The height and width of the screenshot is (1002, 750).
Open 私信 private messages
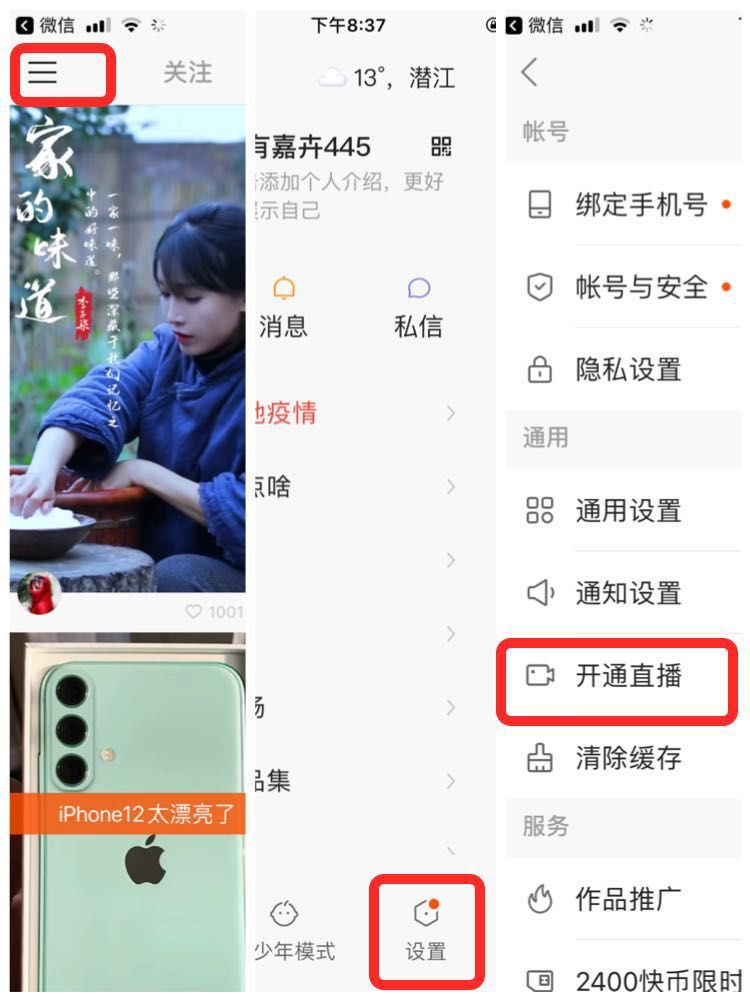[418, 309]
